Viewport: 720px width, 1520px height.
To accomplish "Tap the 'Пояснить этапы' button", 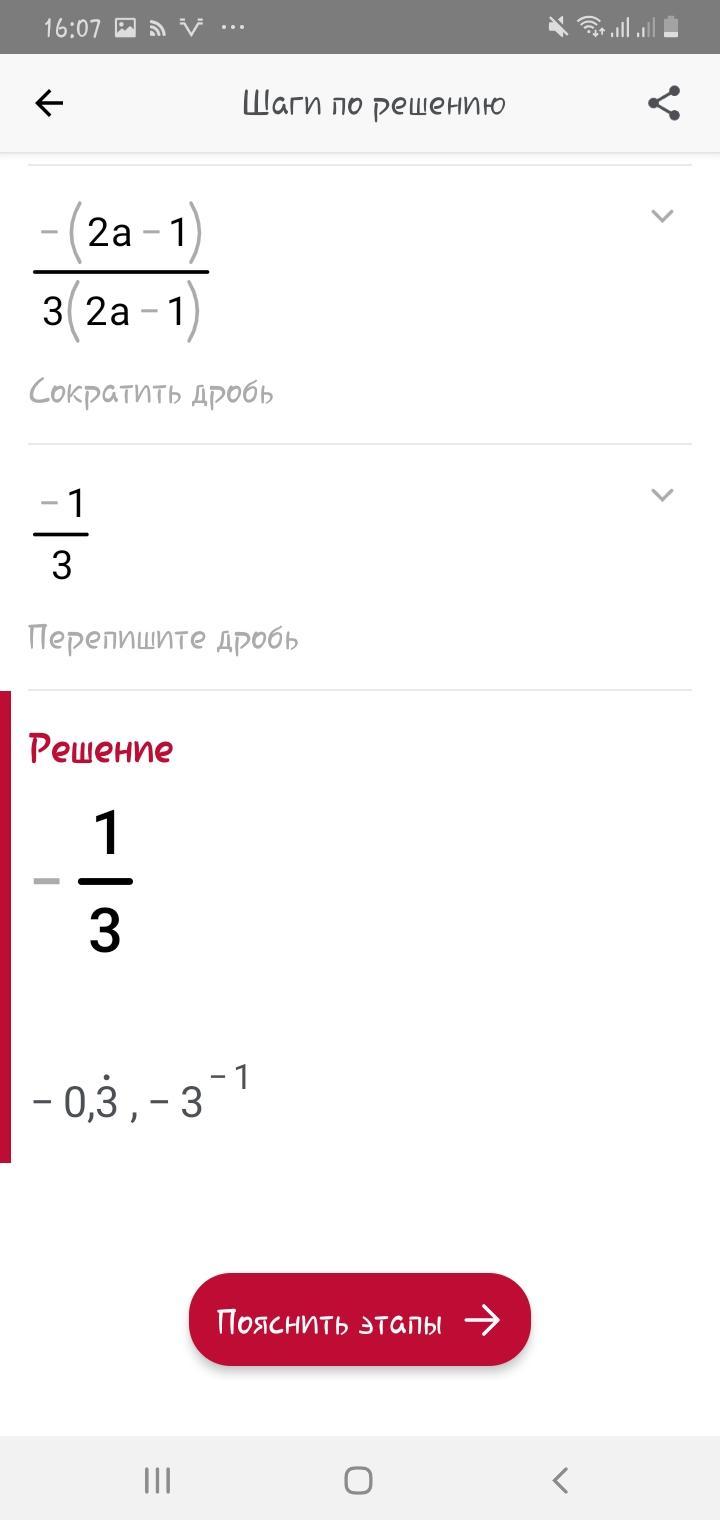I will pyautogui.click(x=359, y=1320).
